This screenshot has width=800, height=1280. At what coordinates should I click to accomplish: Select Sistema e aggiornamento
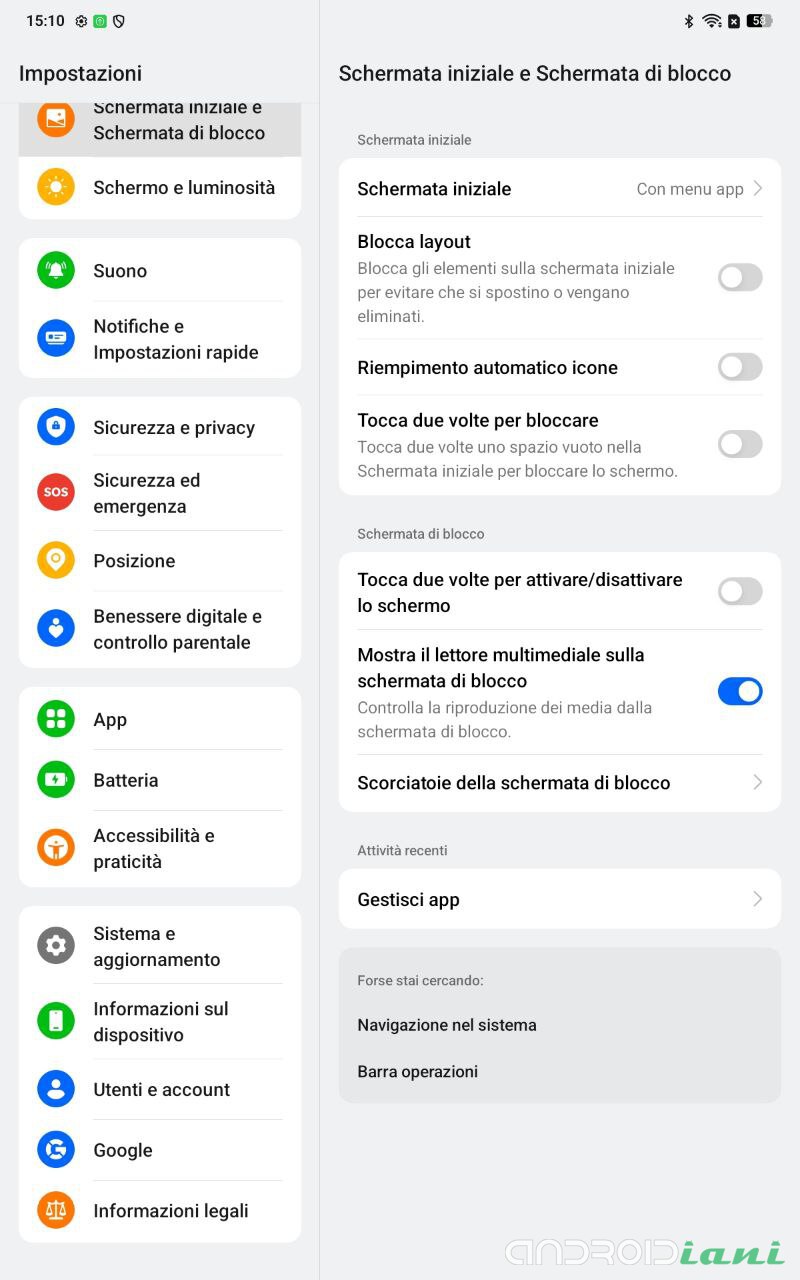pyautogui.click(x=160, y=946)
